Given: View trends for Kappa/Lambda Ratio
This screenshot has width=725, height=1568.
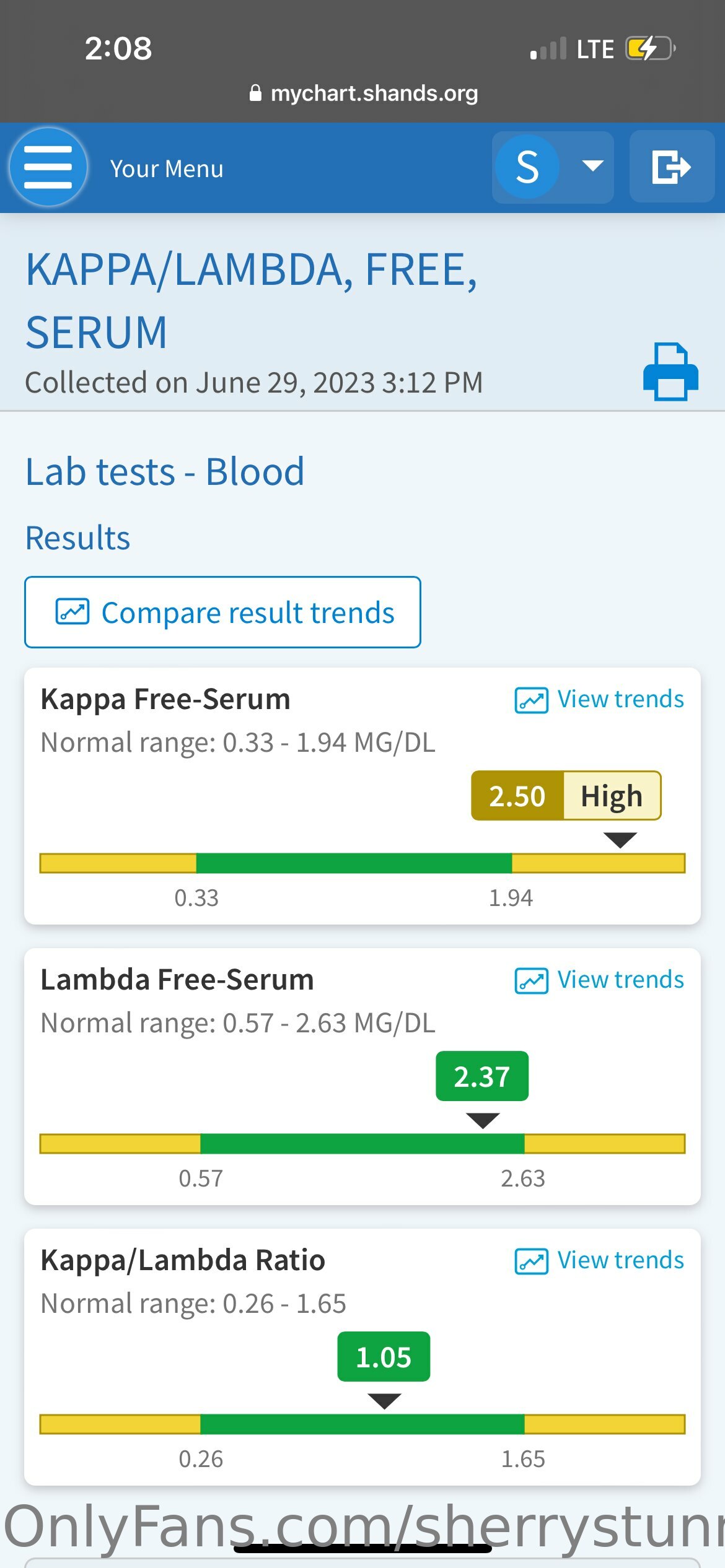Looking at the screenshot, I should (x=599, y=1261).
